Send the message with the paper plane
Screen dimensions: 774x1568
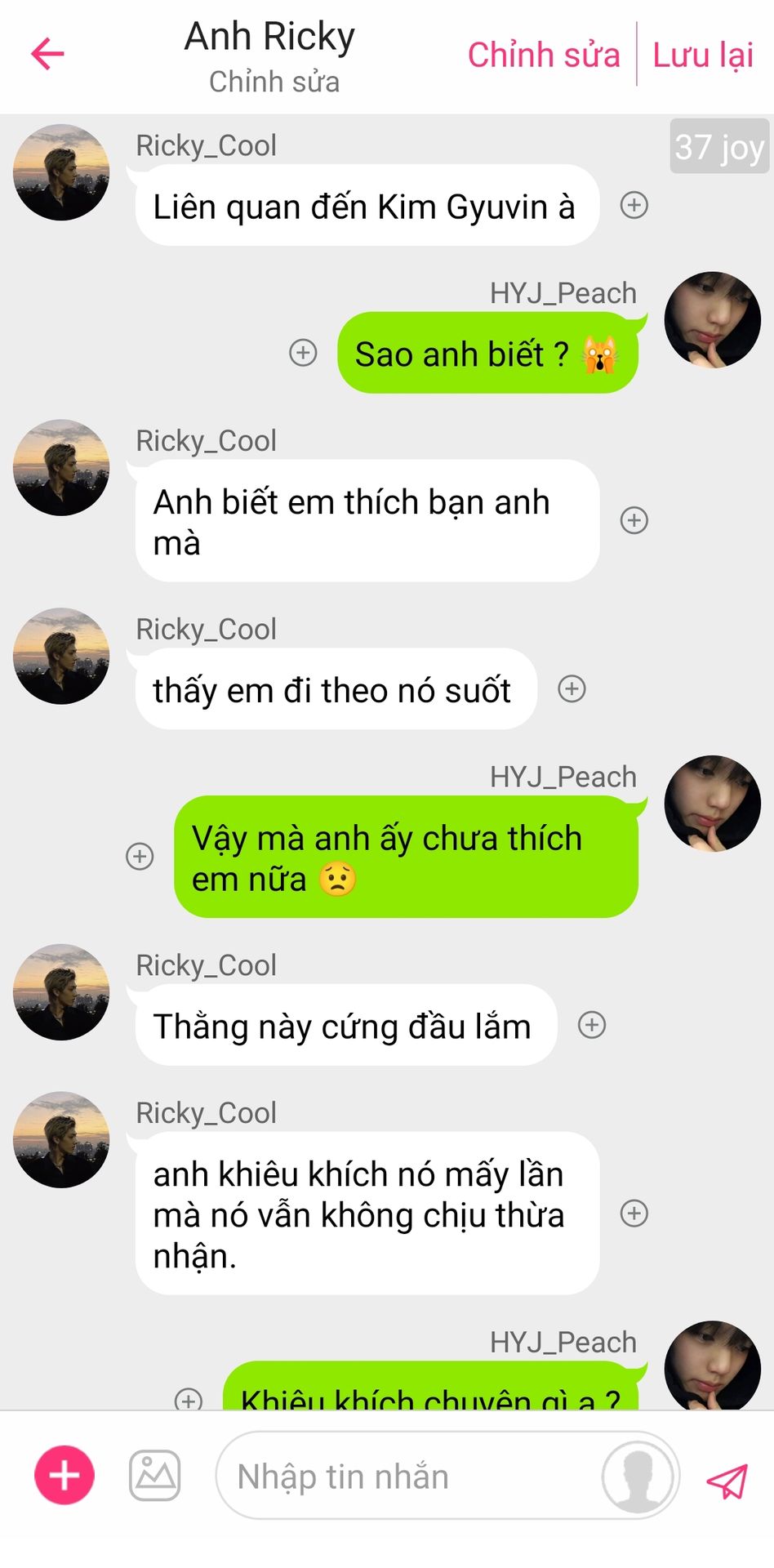click(x=727, y=1480)
